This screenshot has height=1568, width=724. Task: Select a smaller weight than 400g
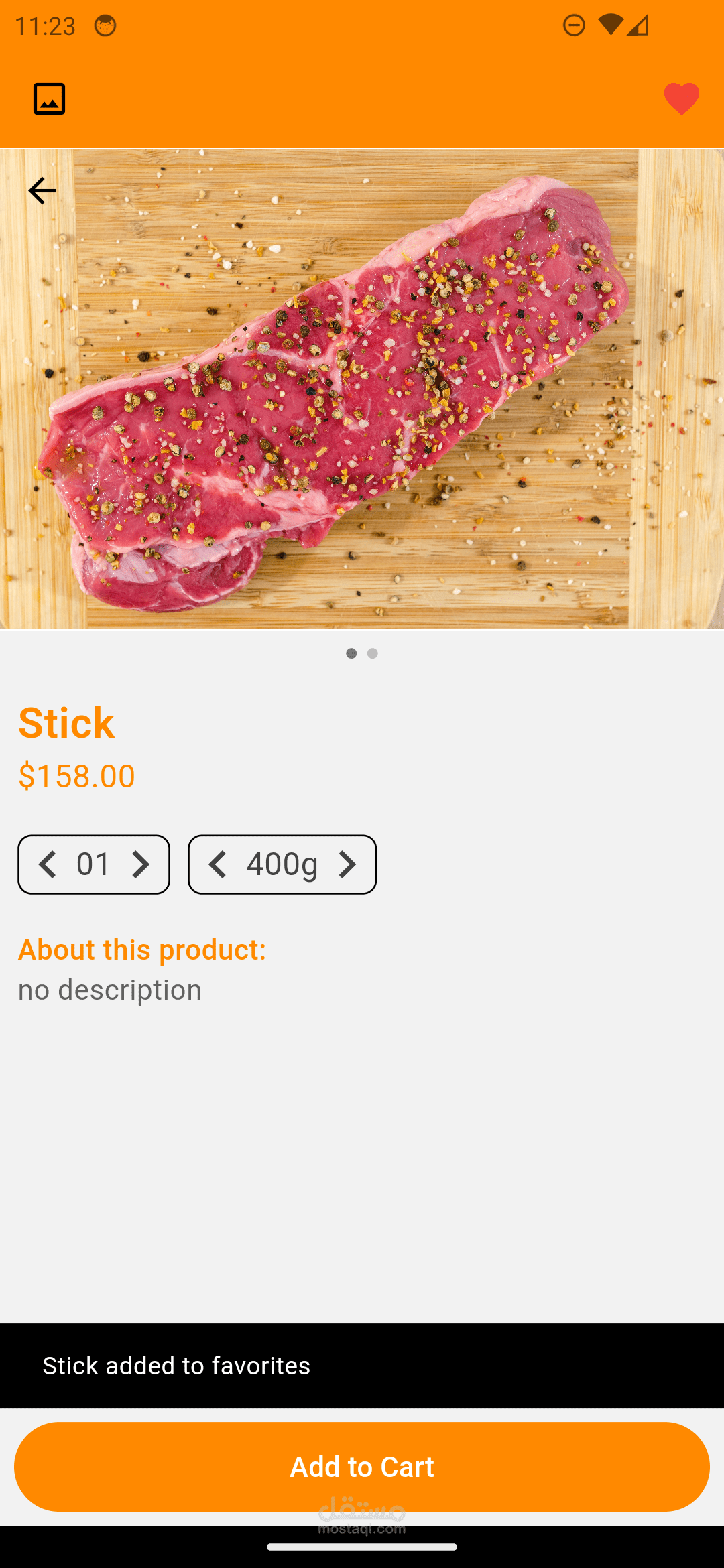pyautogui.click(x=217, y=864)
